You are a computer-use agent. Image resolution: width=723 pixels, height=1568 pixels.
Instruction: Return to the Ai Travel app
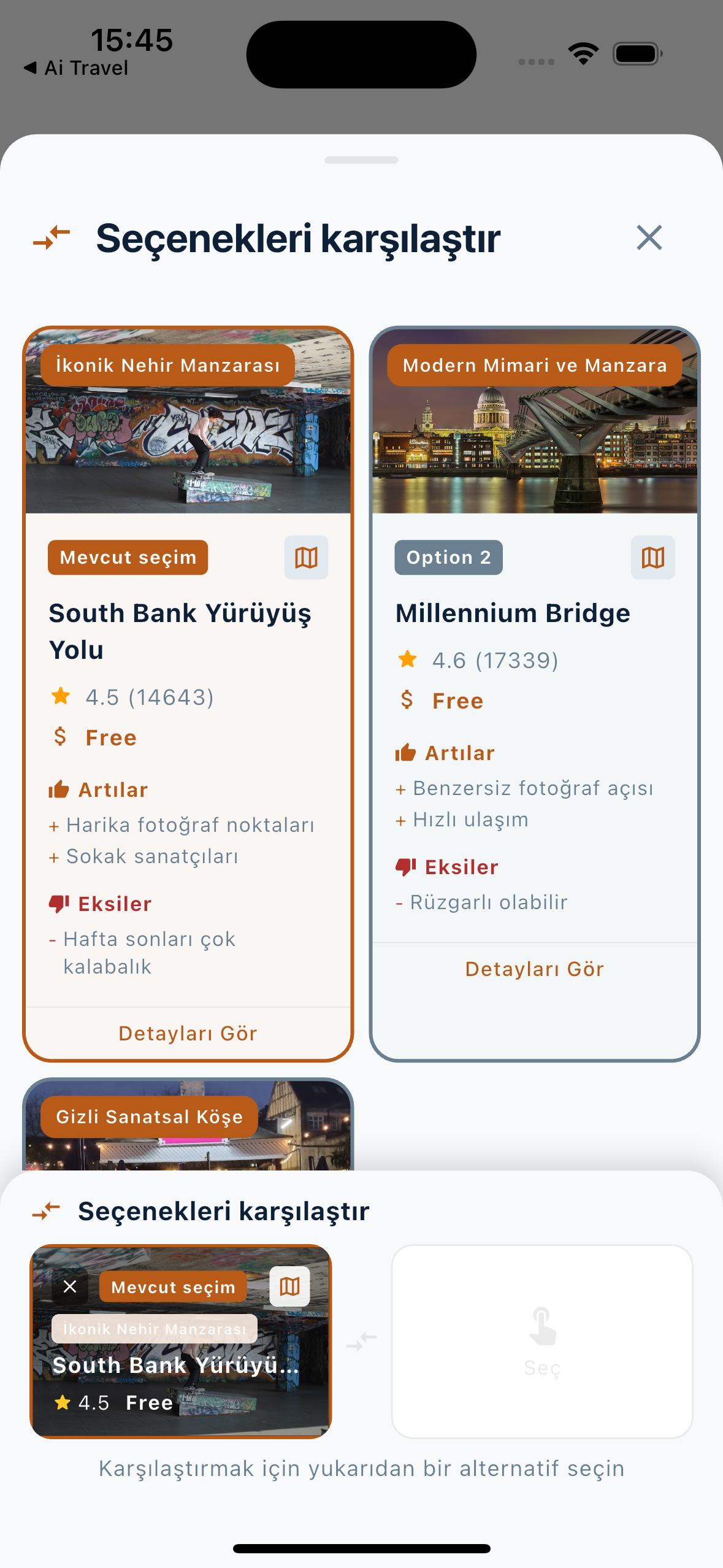click(x=76, y=68)
